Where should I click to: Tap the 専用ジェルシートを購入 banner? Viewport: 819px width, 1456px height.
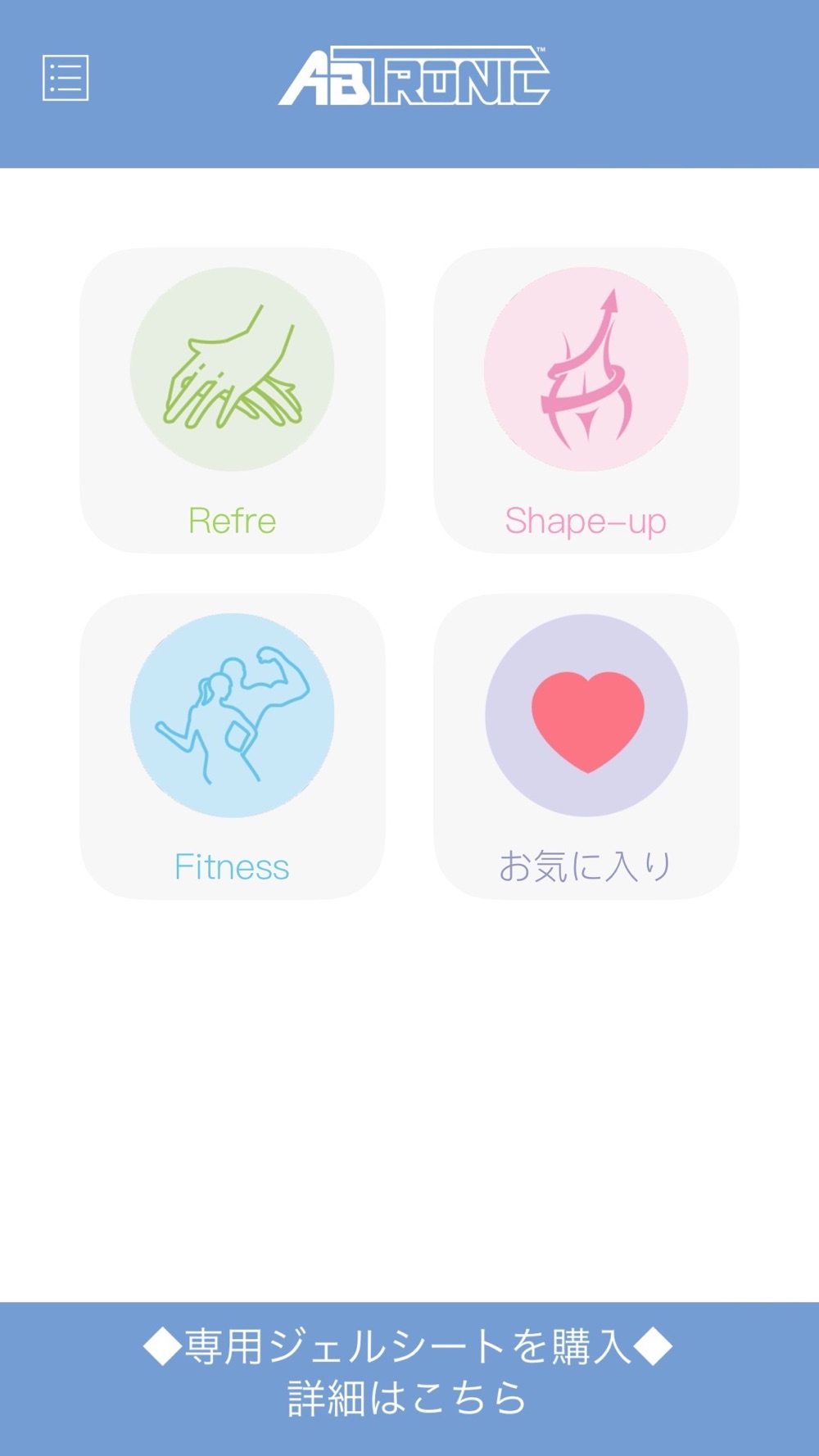409,1379
